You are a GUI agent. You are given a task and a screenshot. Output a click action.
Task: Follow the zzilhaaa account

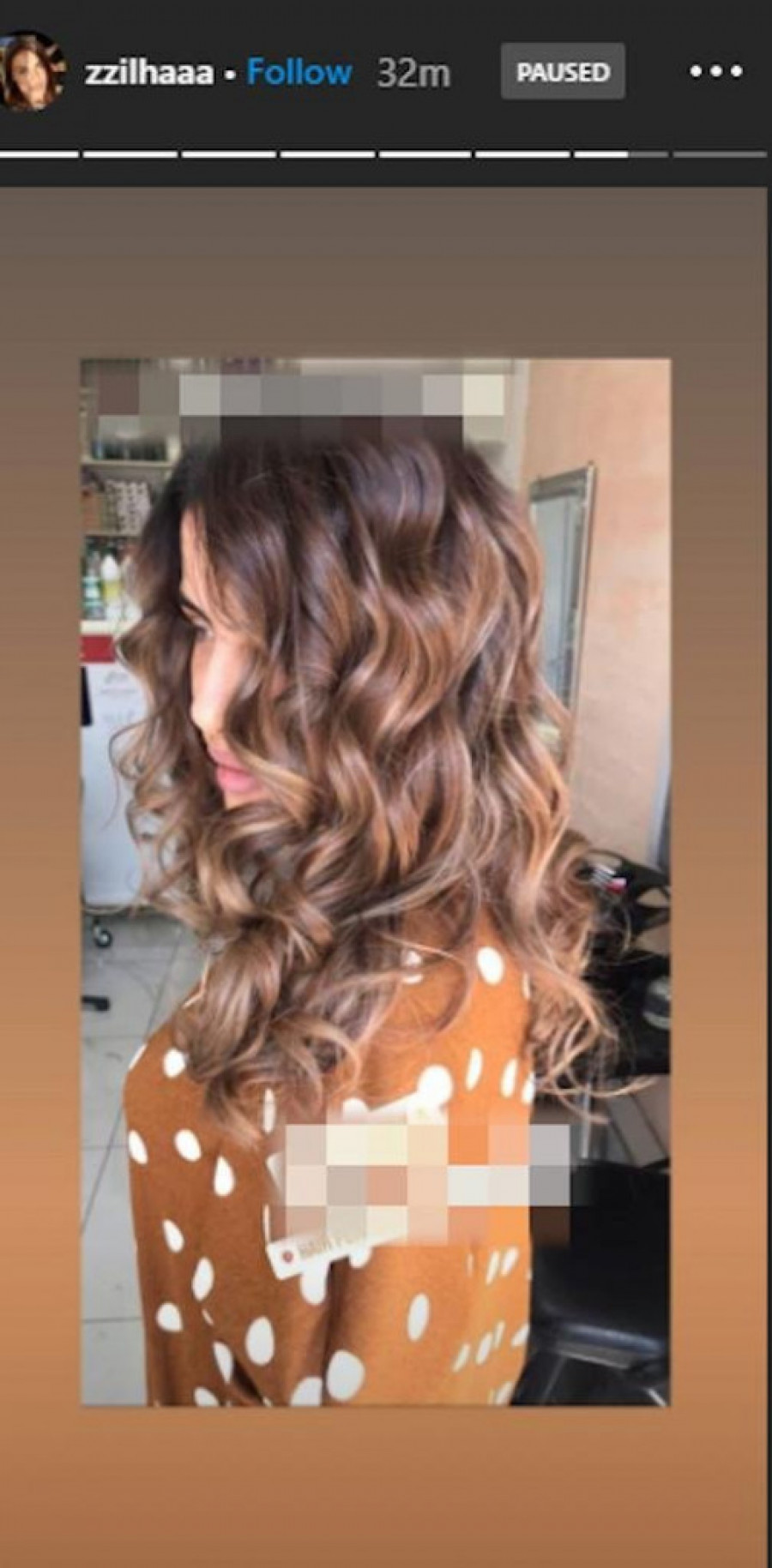tap(299, 72)
